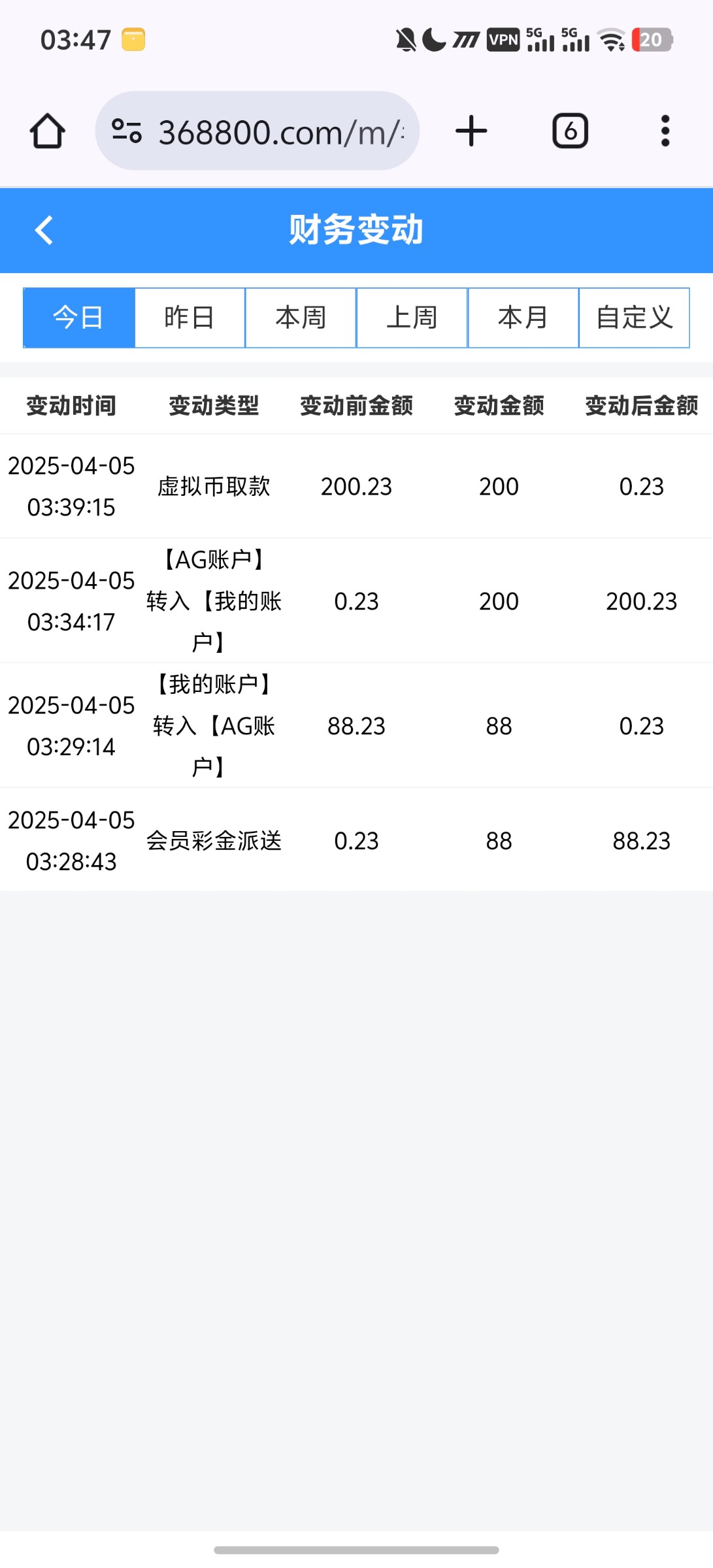This screenshot has height=1568, width=713.
Task: View 上周 financial changes
Action: pos(412,318)
